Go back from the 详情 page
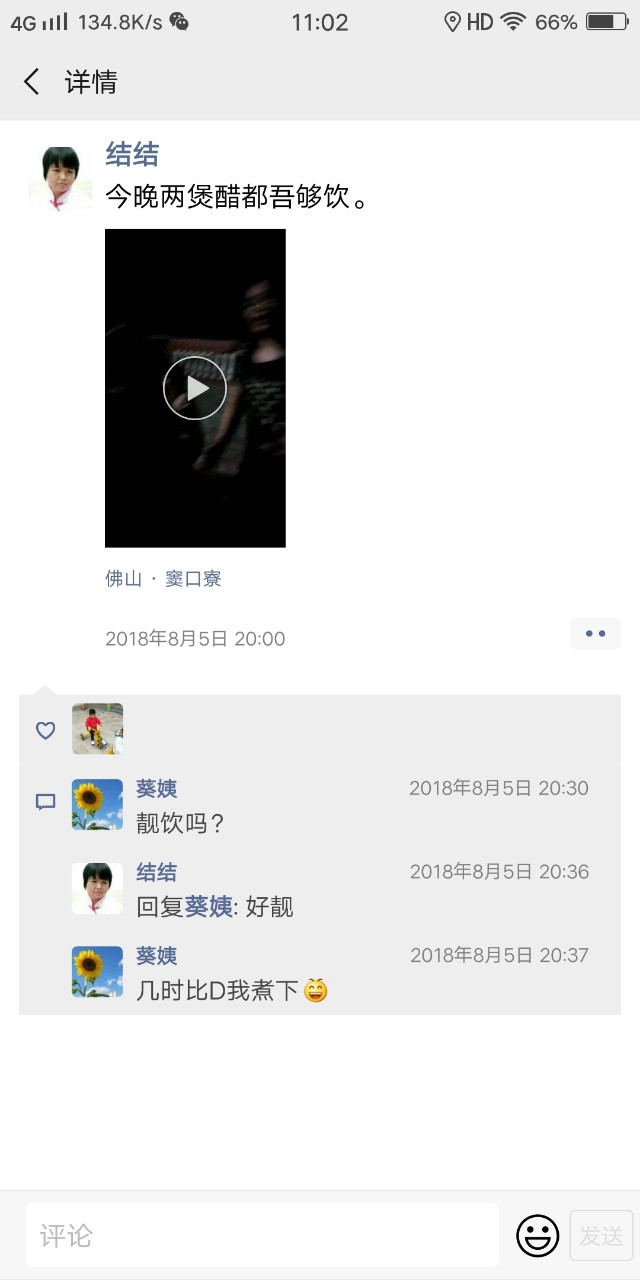This screenshot has height=1280, width=640. tap(32, 82)
